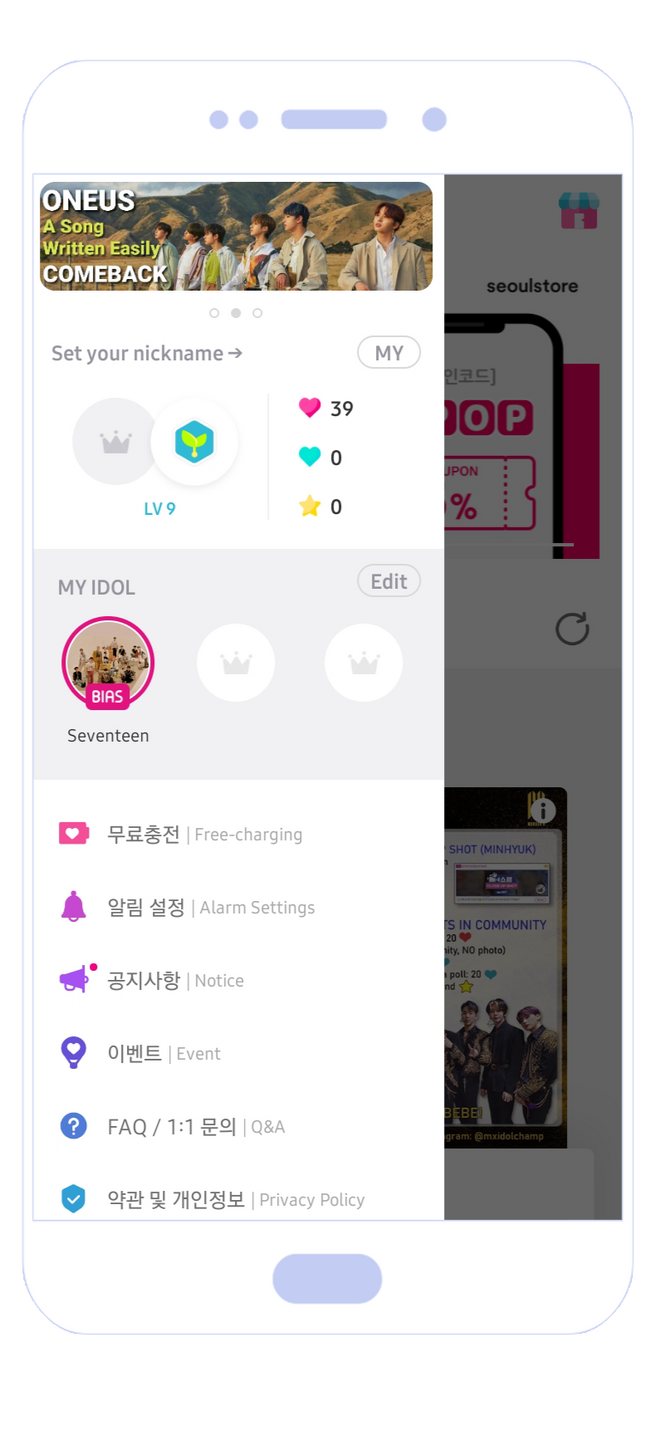Screen dimensions: 655x1440
Task: Open FAQ / 1:1 Q&A
Action: pyautogui.click(x=239, y=1126)
